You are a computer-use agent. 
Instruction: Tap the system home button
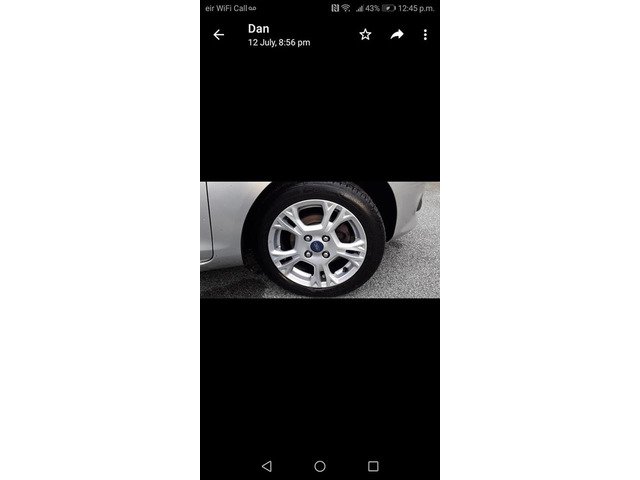tap(320, 466)
